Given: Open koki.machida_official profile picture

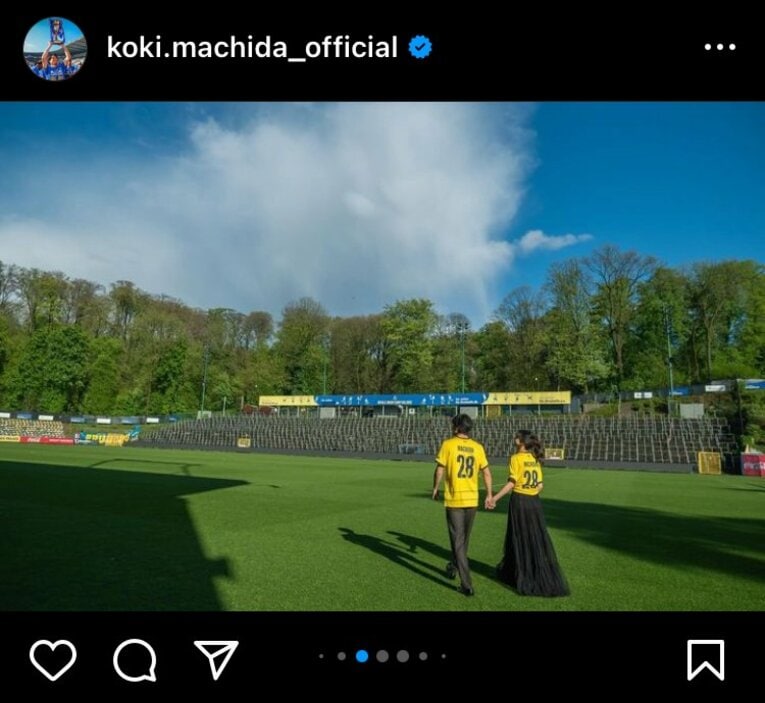Looking at the screenshot, I should (55, 48).
